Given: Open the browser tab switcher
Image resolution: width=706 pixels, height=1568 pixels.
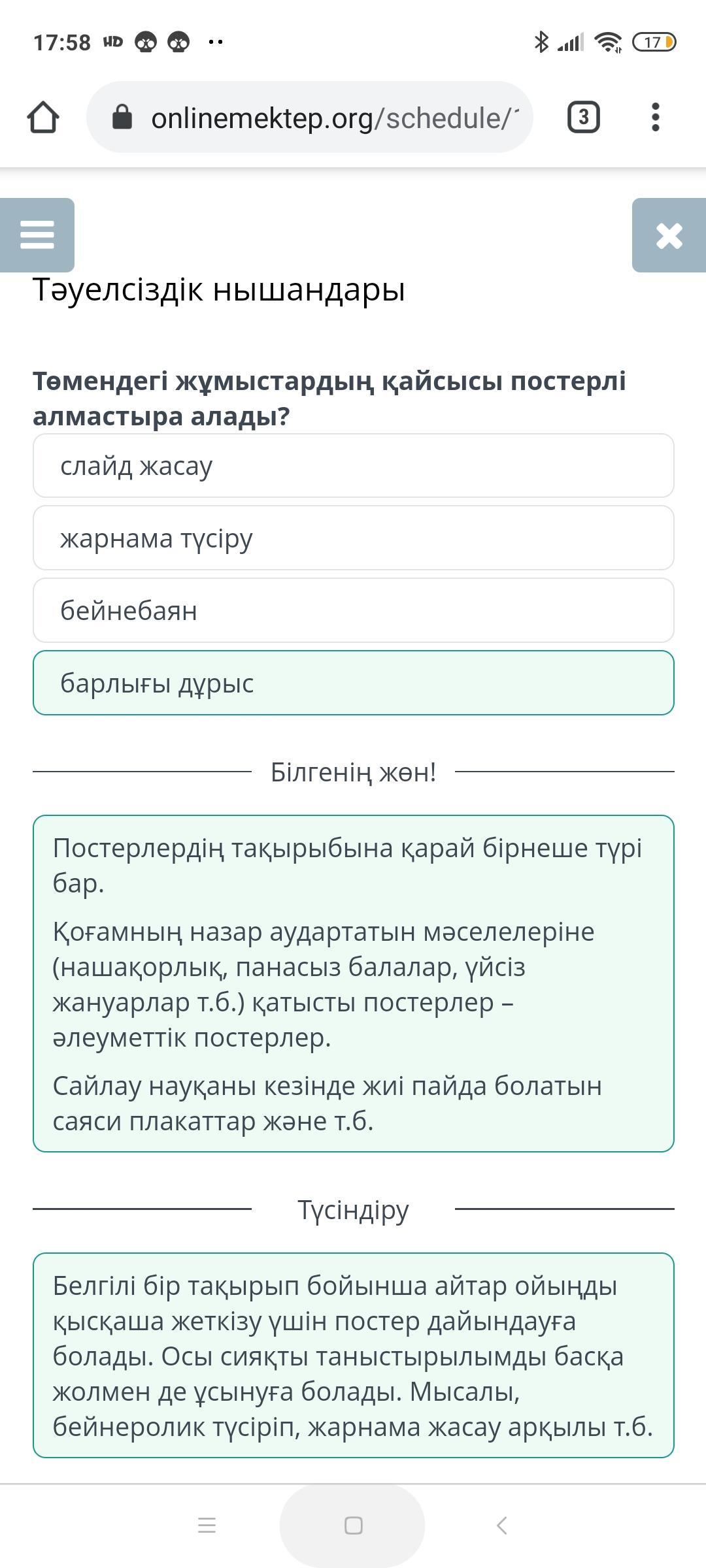Looking at the screenshot, I should click(583, 118).
